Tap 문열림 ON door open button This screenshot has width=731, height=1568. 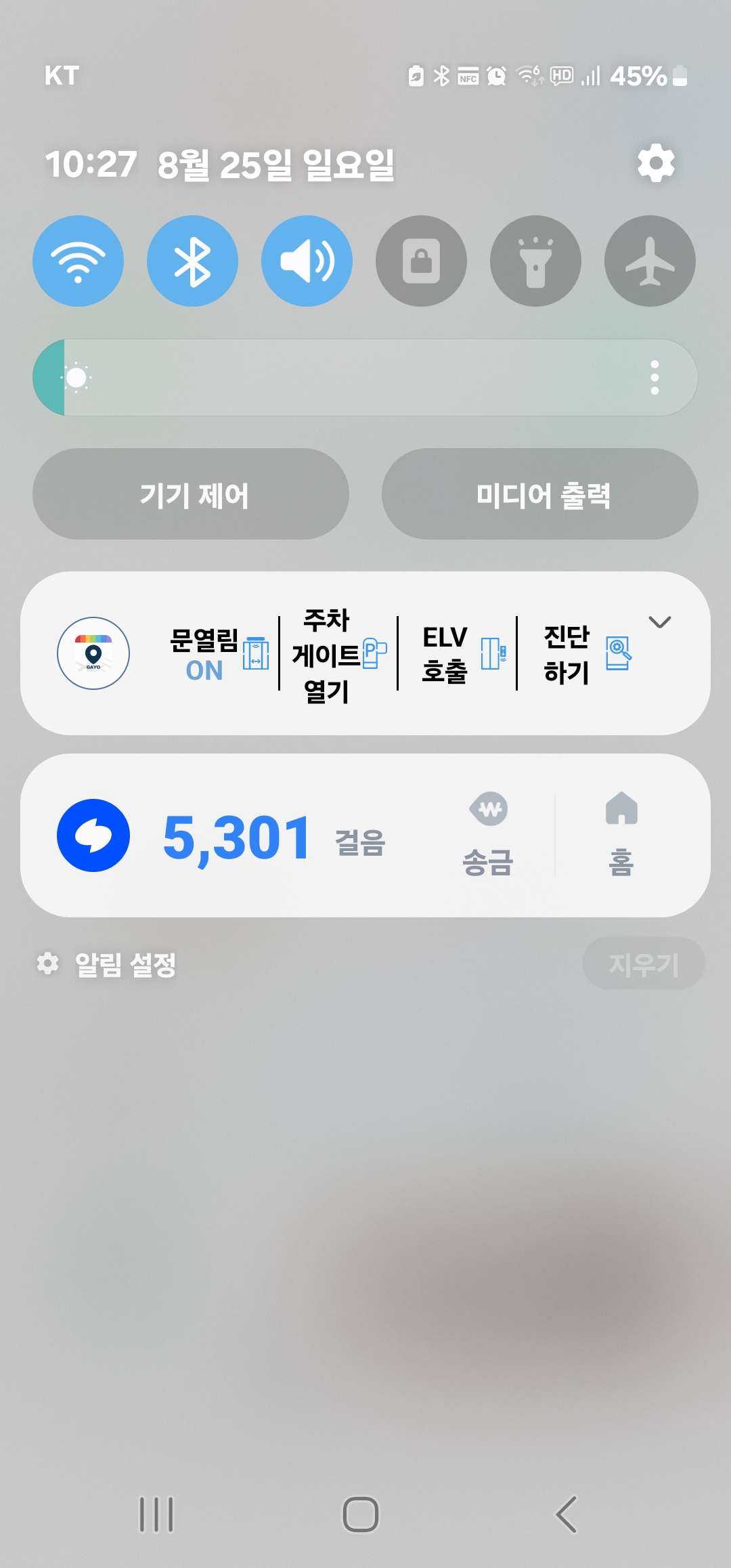click(x=218, y=654)
